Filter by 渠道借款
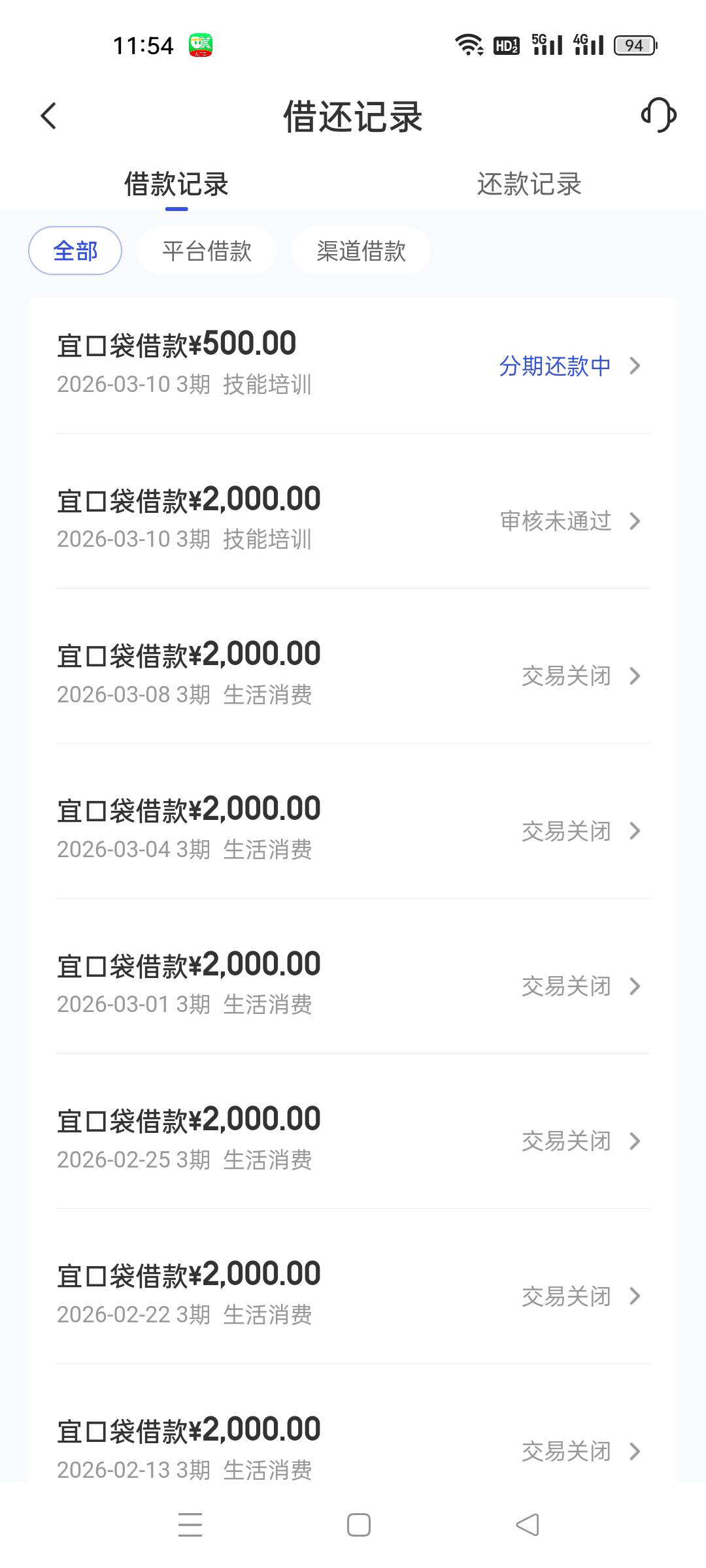The image size is (706, 1568). 361,251
